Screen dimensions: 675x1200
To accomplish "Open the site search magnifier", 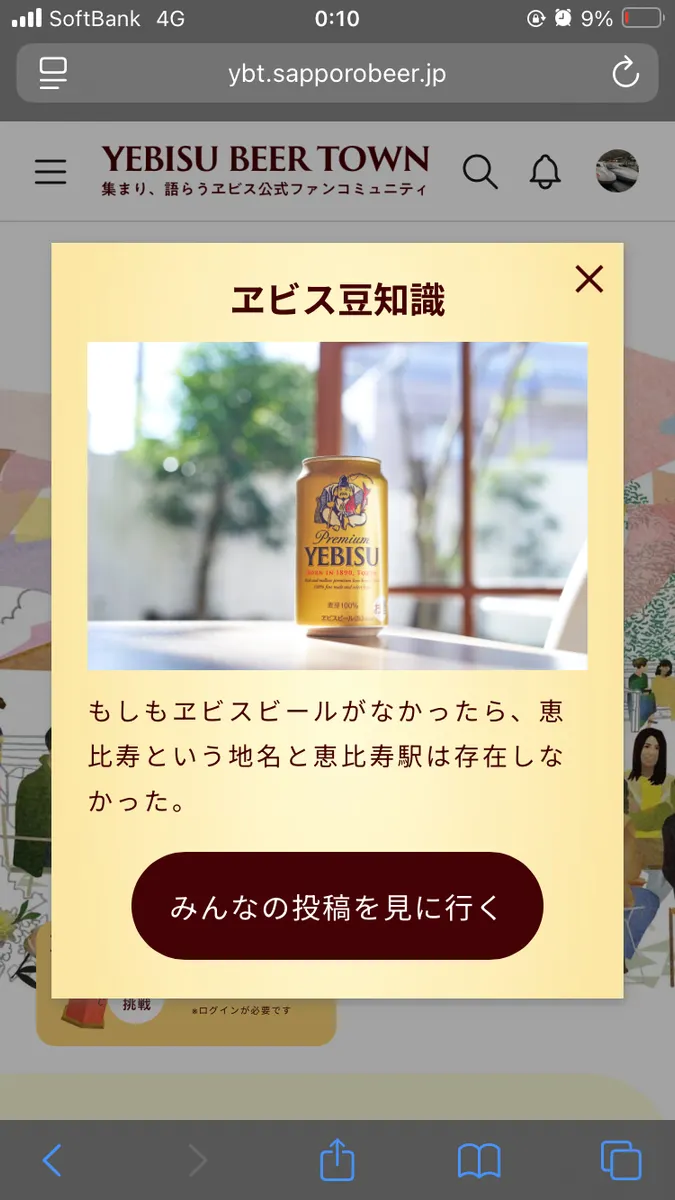I will [x=480, y=172].
